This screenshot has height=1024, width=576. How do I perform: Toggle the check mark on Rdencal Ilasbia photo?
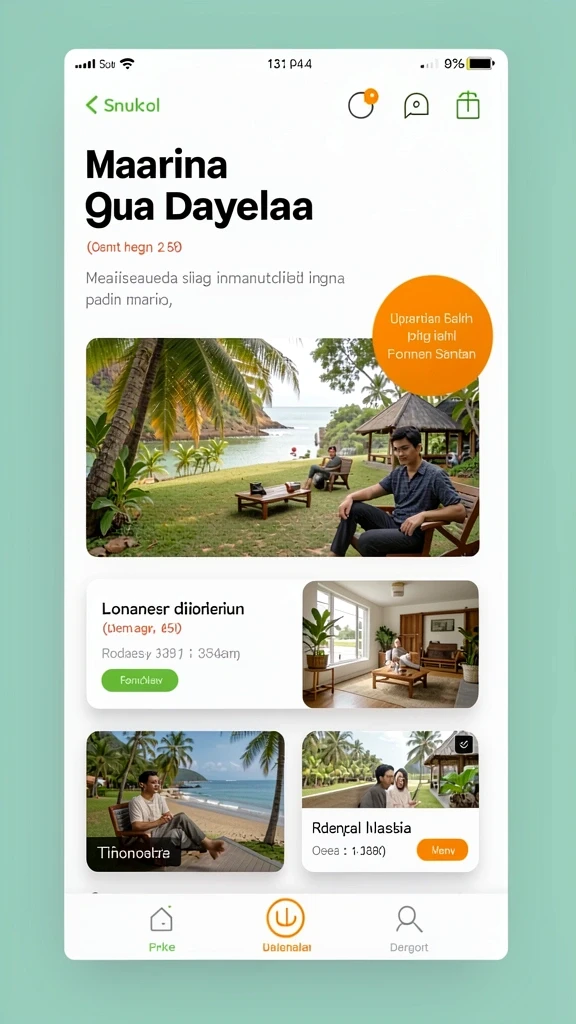tap(464, 744)
